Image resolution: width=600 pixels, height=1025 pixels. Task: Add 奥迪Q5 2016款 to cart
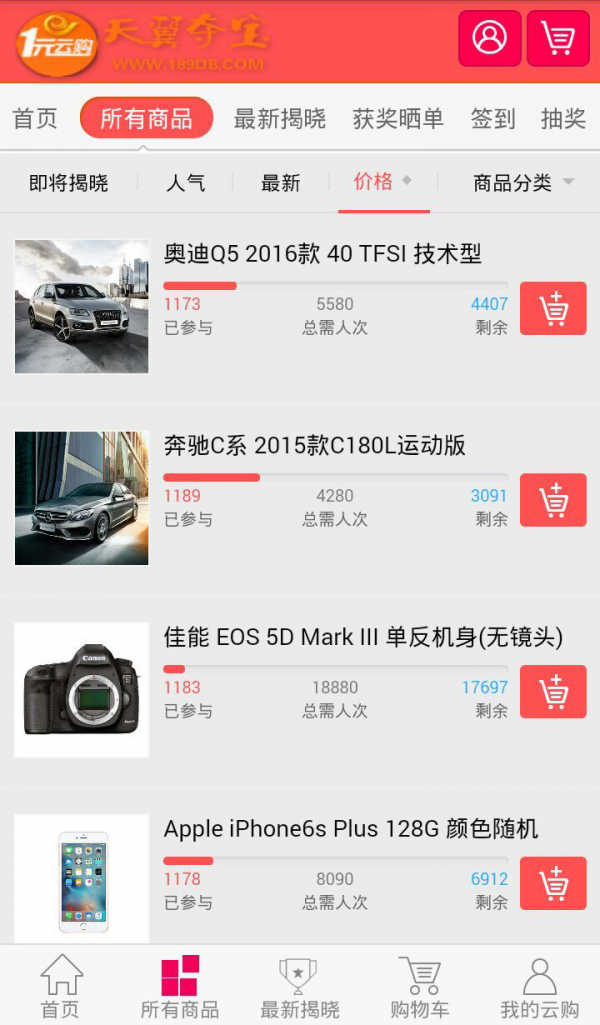[553, 309]
